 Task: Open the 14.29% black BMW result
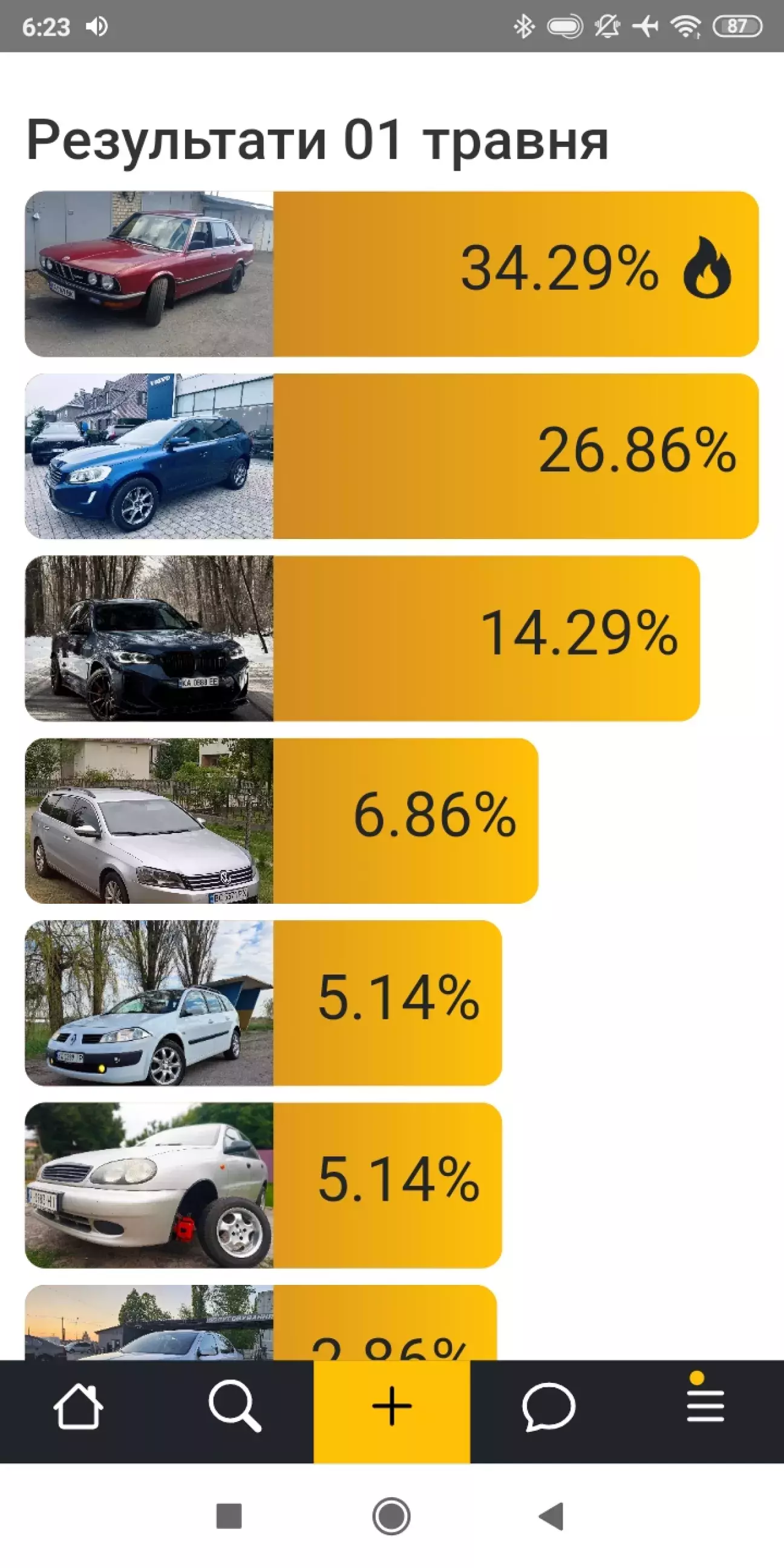(362, 639)
